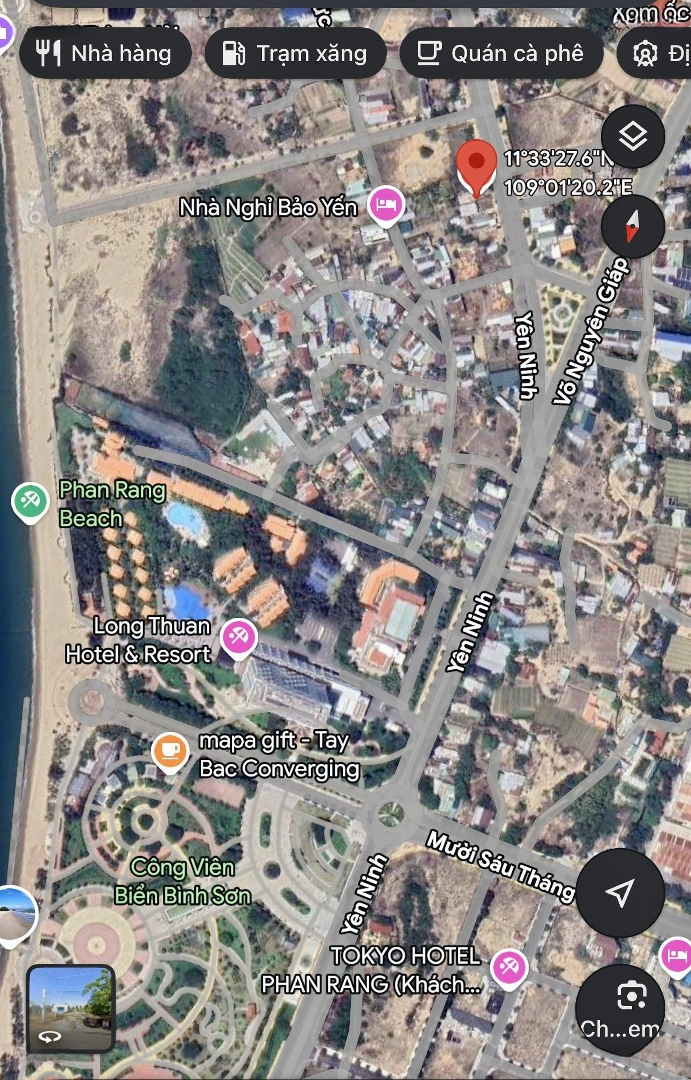Center the map on my location
691x1080 pixels.
[x=620, y=893]
